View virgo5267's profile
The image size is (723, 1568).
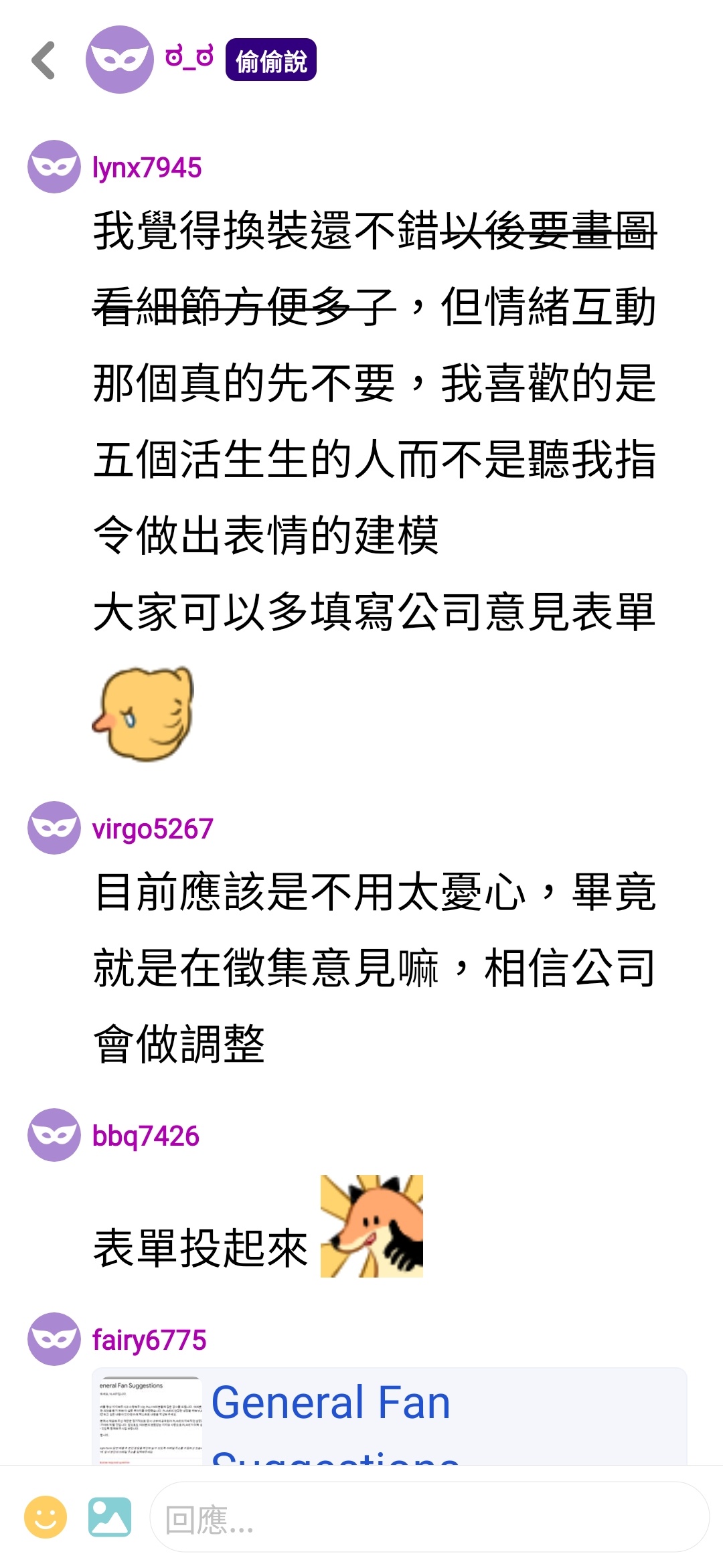pos(152,829)
